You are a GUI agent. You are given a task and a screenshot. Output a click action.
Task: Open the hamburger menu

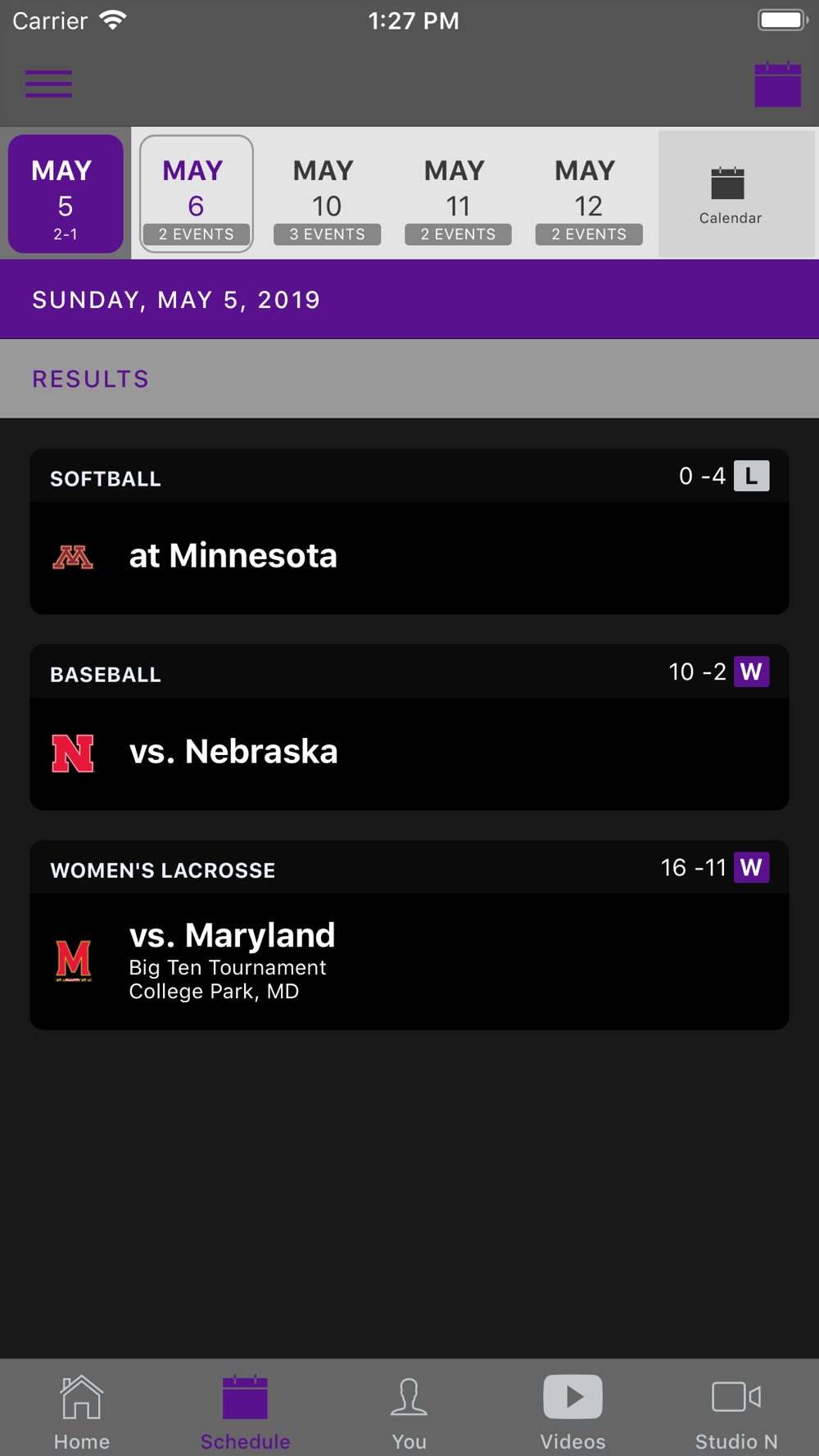(48, 84)
